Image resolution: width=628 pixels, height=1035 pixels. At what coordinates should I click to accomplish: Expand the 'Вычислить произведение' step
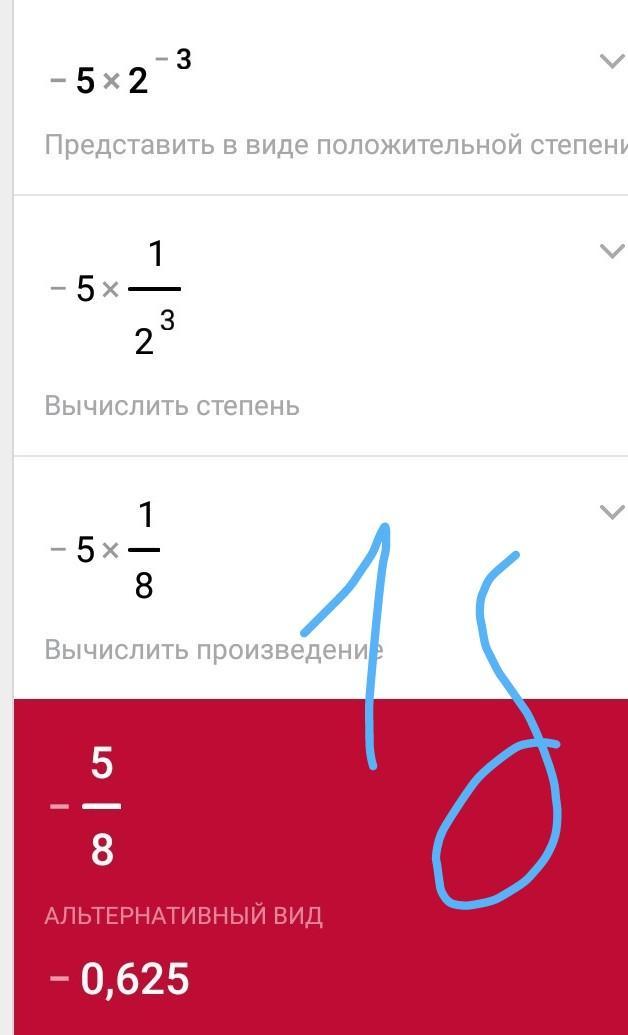610,512
